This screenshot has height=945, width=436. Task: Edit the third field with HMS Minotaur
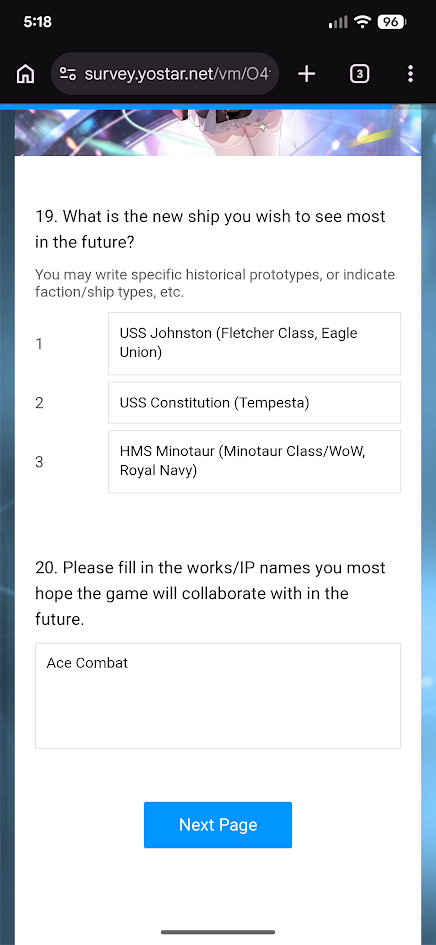tap(254, 462)
